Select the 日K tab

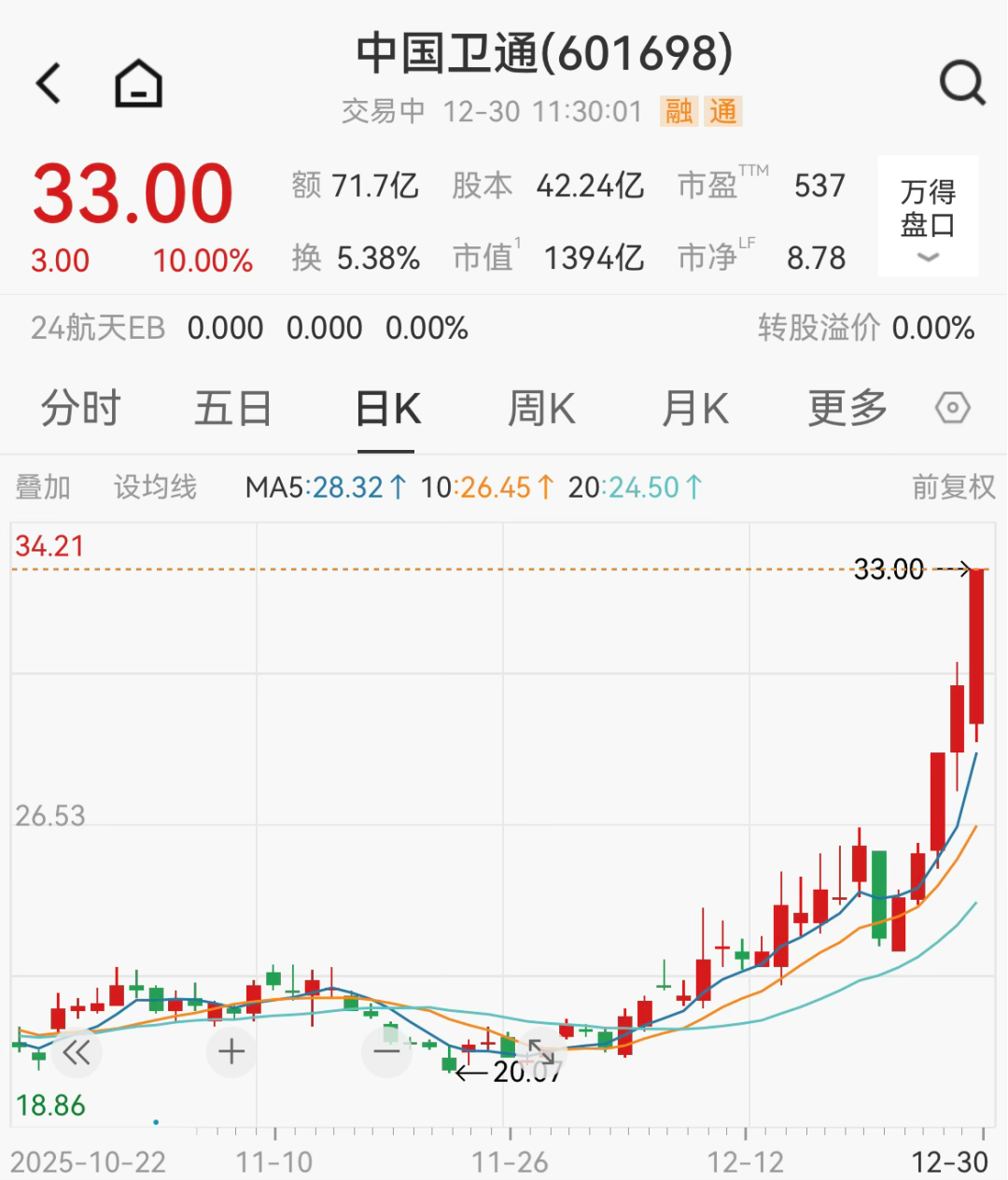coord(387,409)
